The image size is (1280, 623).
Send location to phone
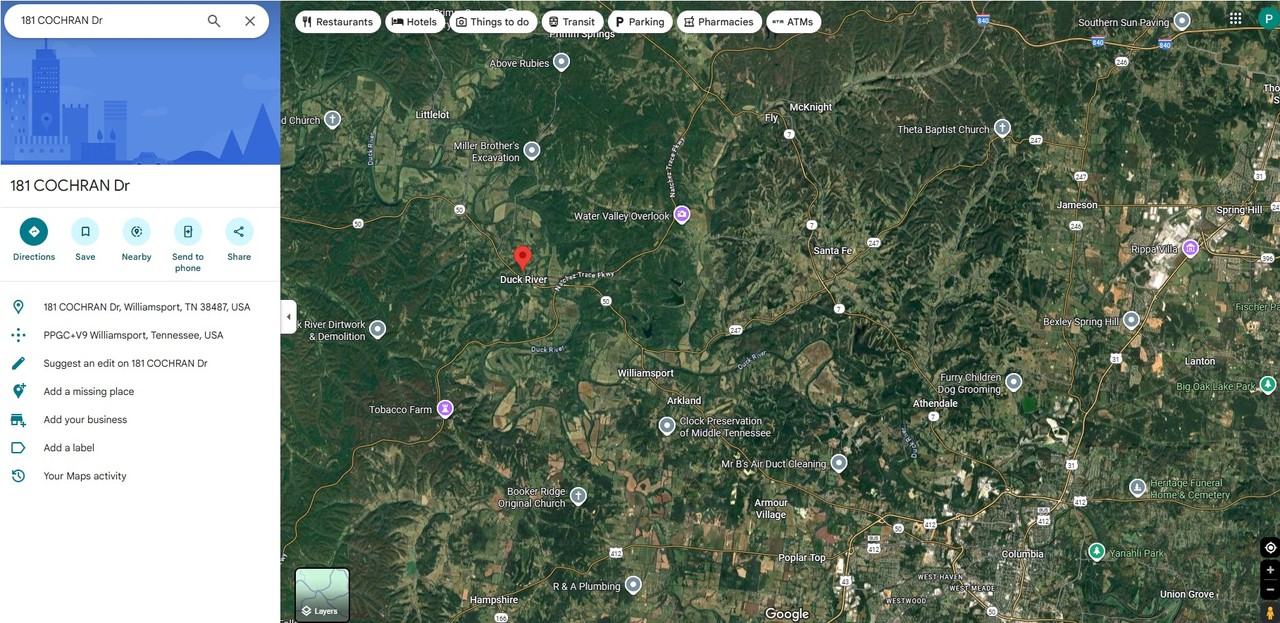click(188, 232)
